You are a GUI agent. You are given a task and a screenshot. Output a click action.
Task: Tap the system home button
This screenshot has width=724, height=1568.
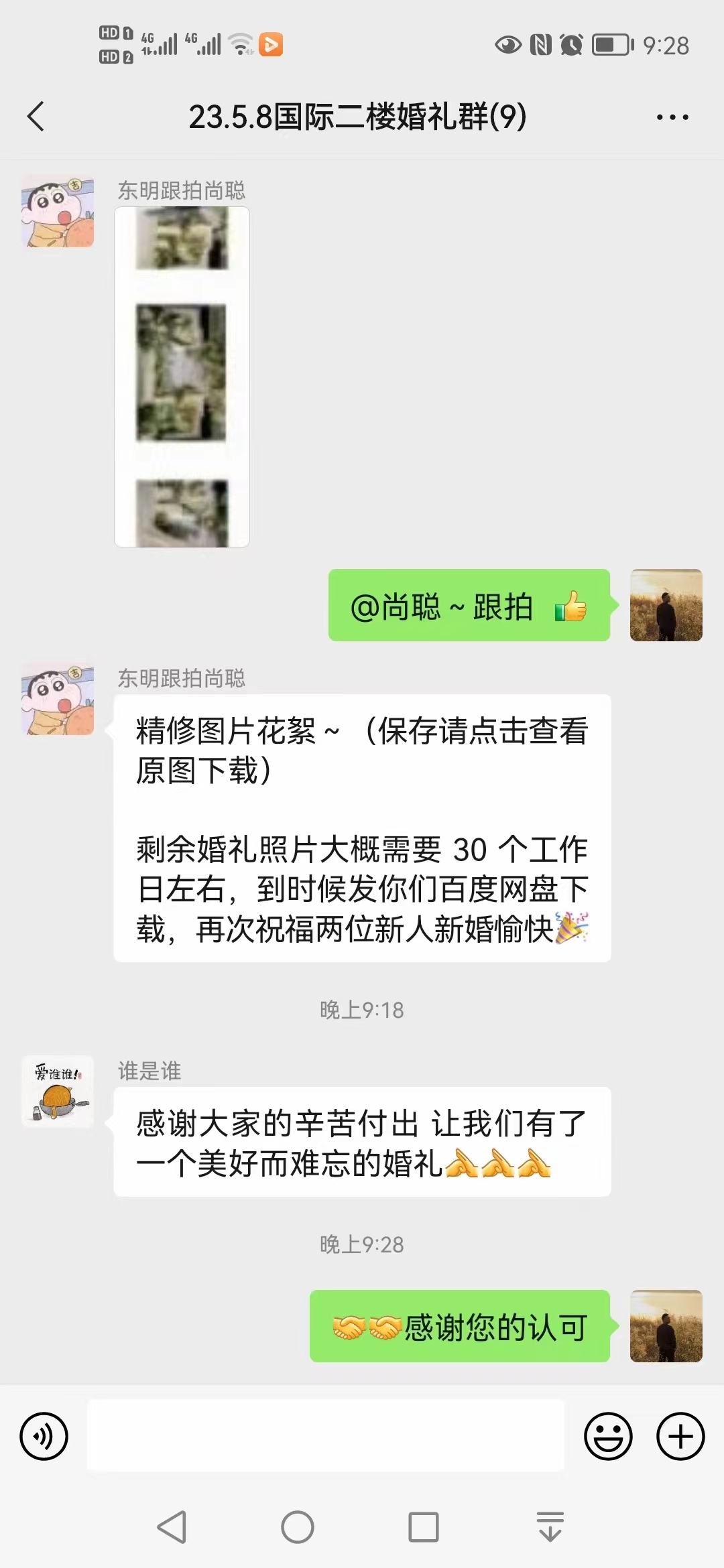point(297,1527)
